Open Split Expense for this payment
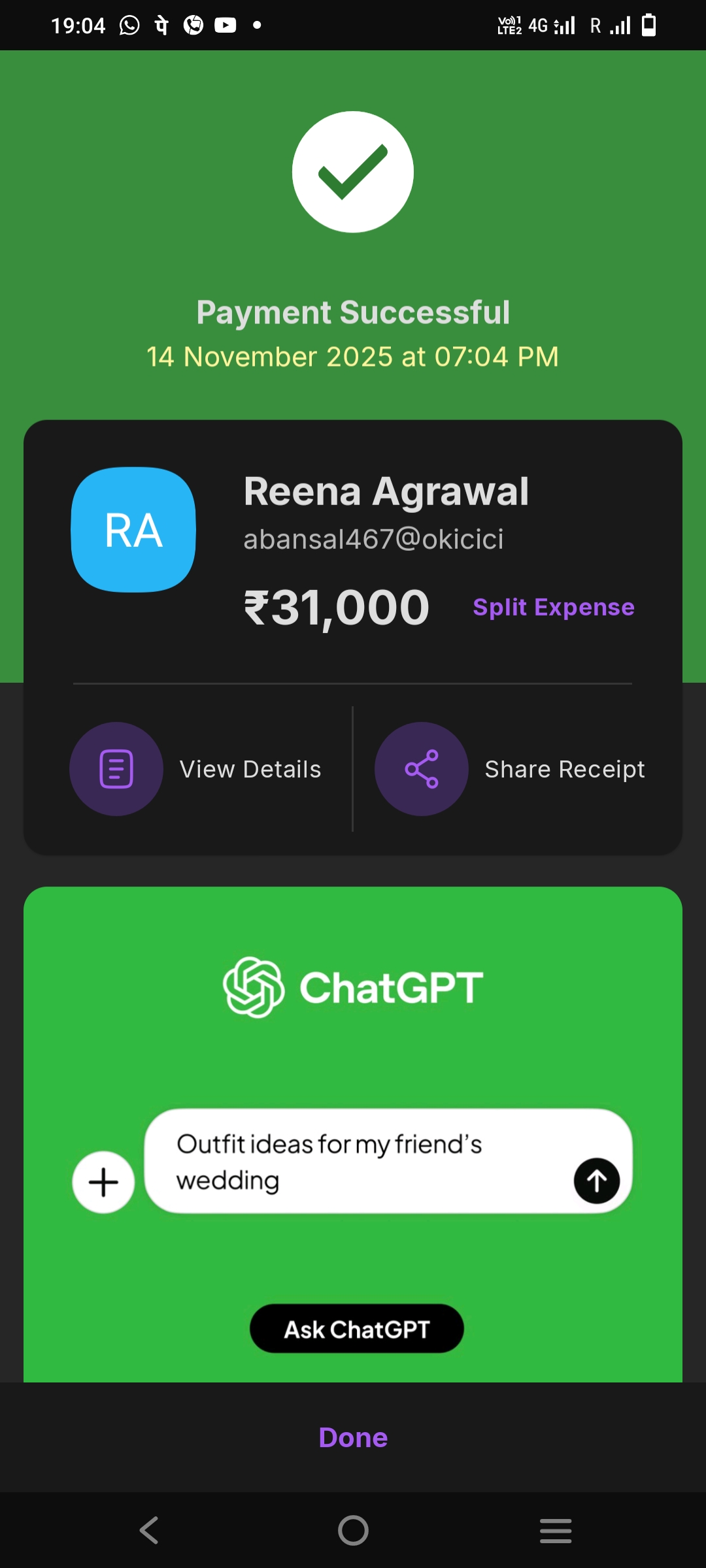 coord(553,607)
